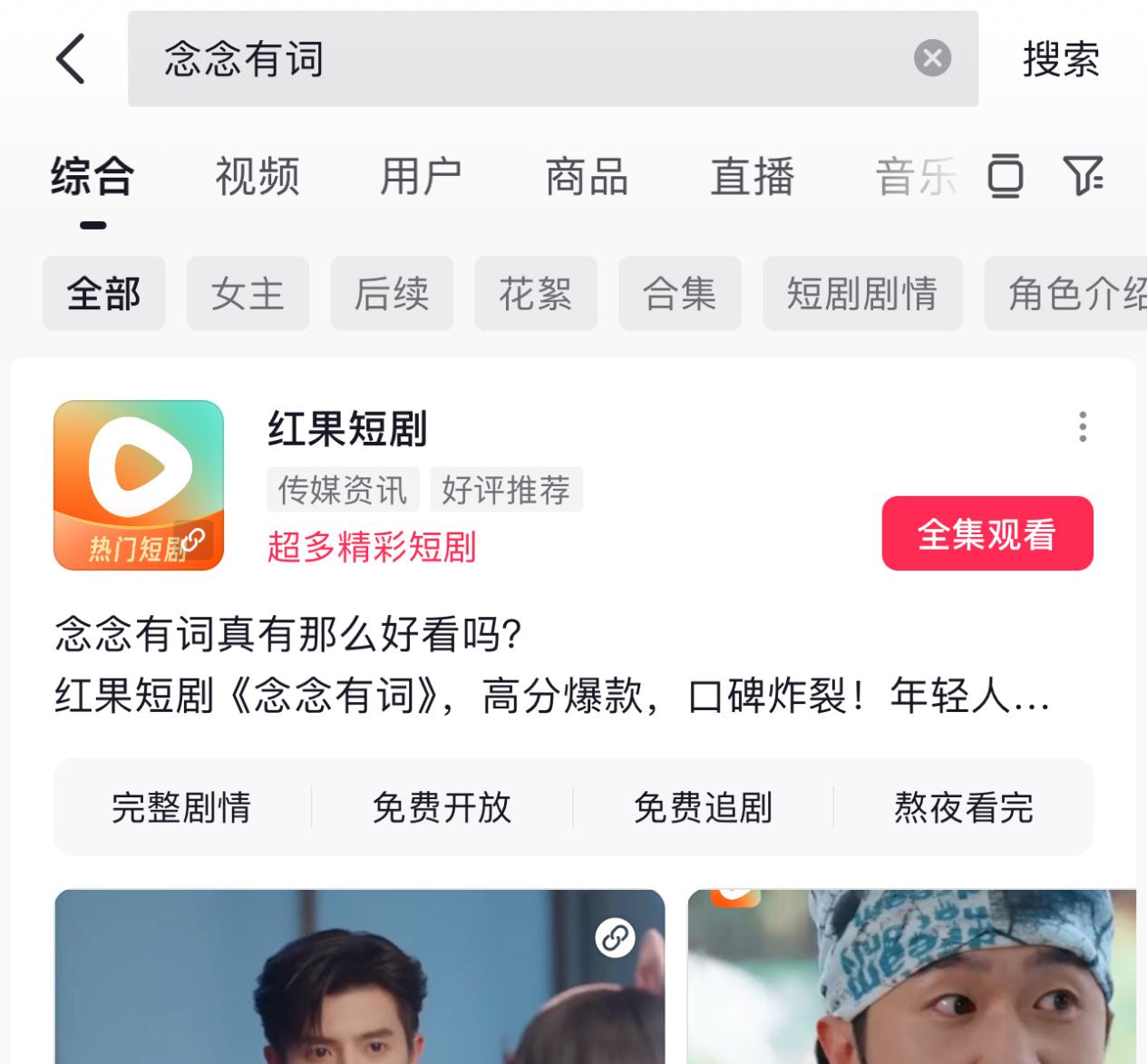The height and width of the screenshot is (1064, 1147).
Task: Toggle the single-column view icon
Action: [x=1005, y=176]
